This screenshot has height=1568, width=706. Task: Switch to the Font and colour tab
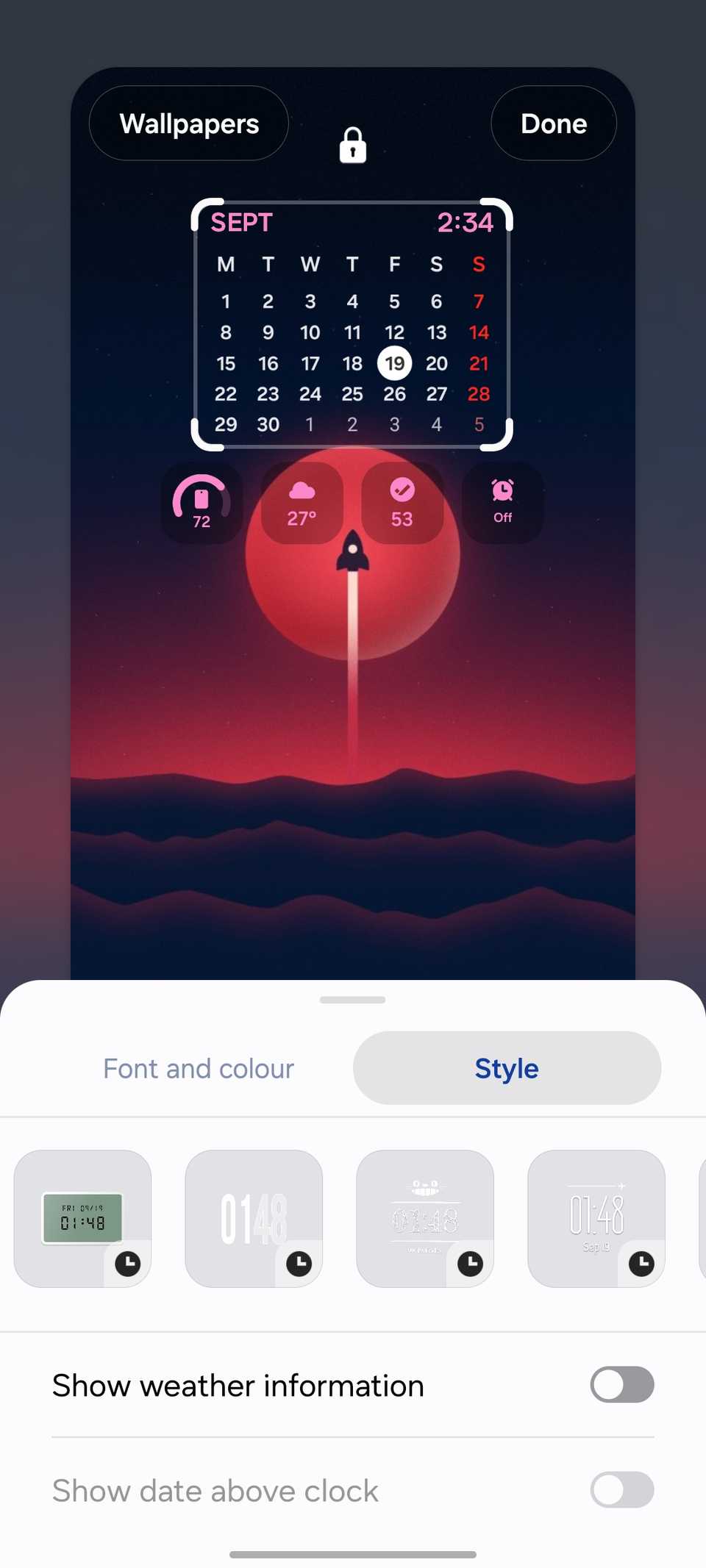pyautogui.click(x=199, y=1068)
